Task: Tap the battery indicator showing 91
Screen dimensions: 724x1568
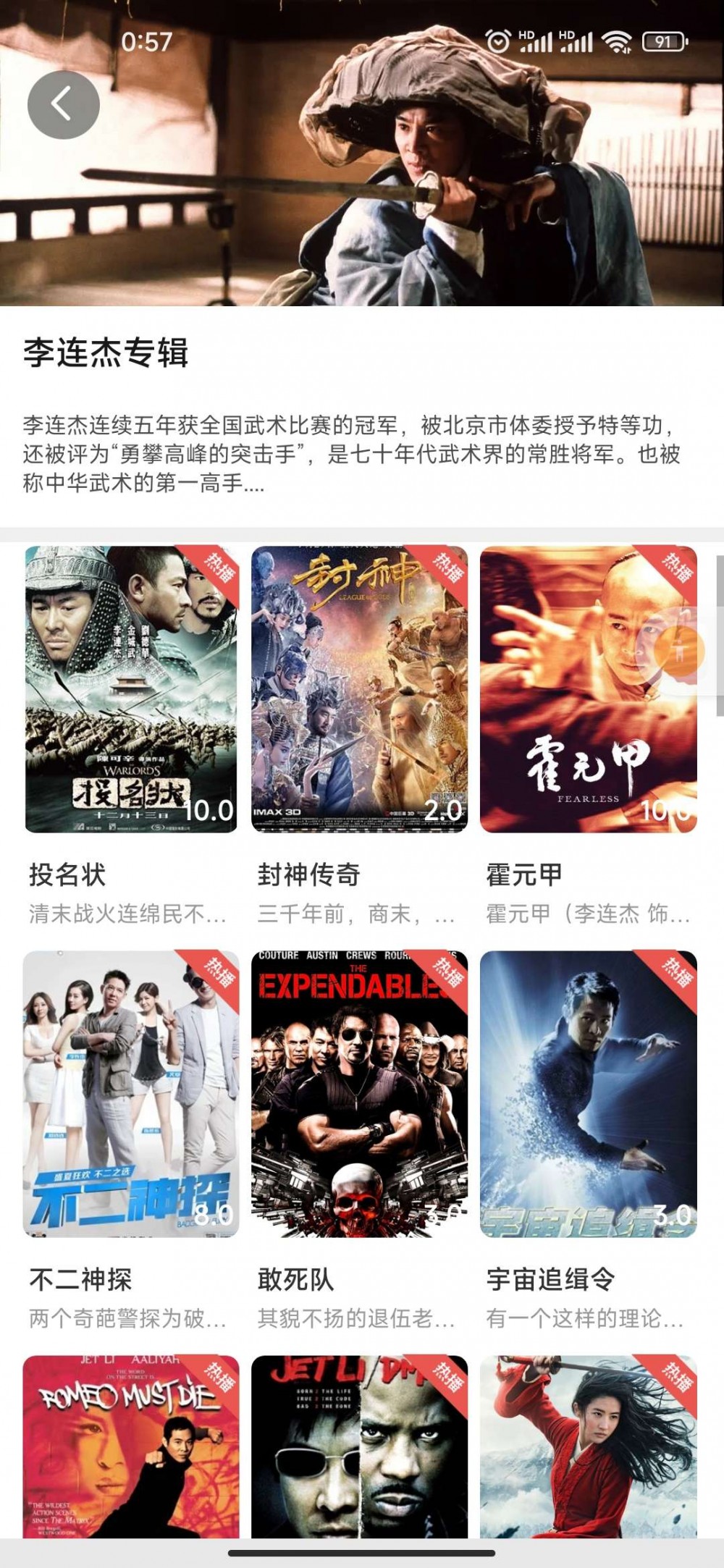Action: [661, 41]
